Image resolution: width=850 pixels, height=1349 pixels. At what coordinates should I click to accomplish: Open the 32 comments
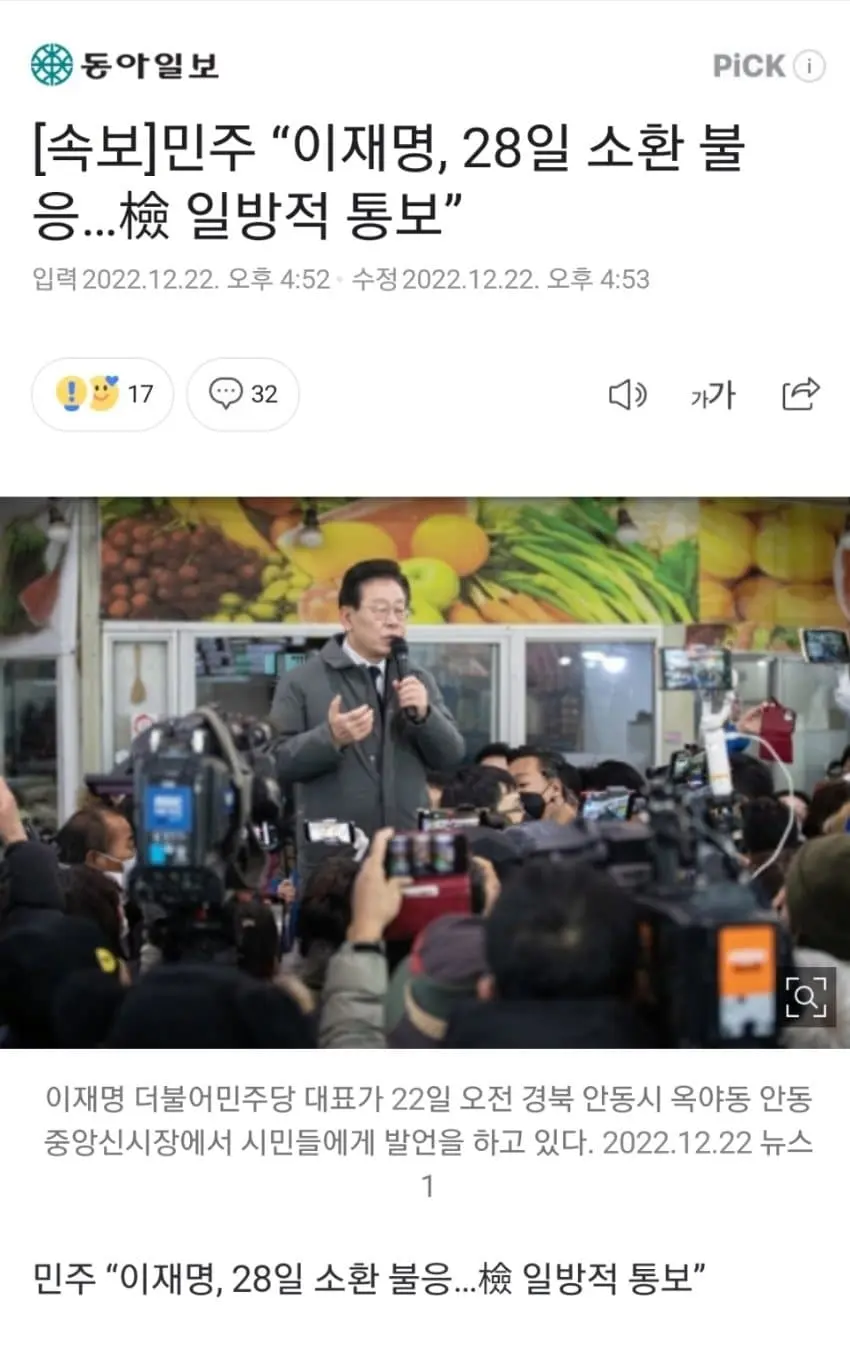[x=243, y=394]
